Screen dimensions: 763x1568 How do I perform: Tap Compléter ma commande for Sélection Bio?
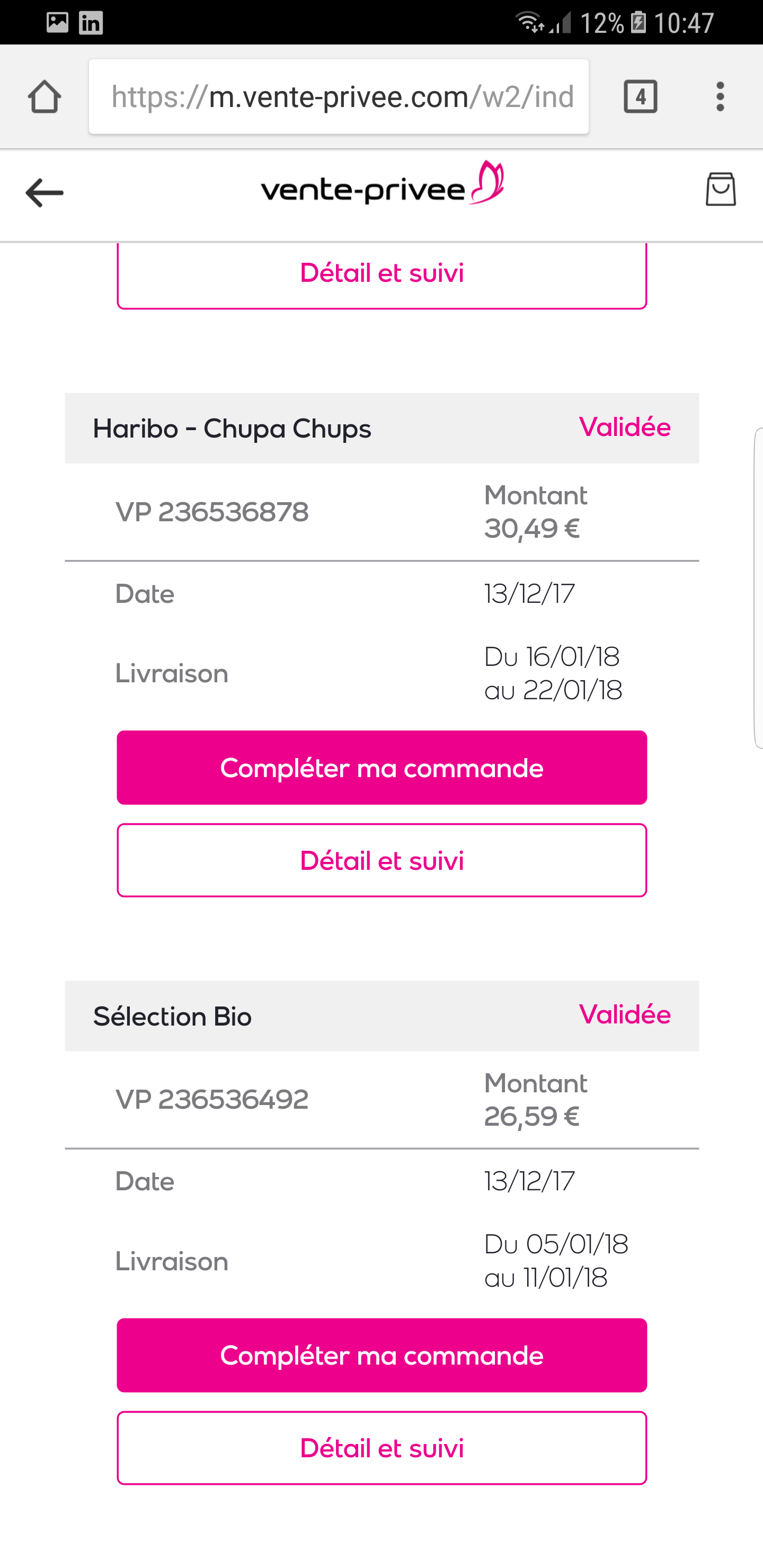tap(382, 1355)
